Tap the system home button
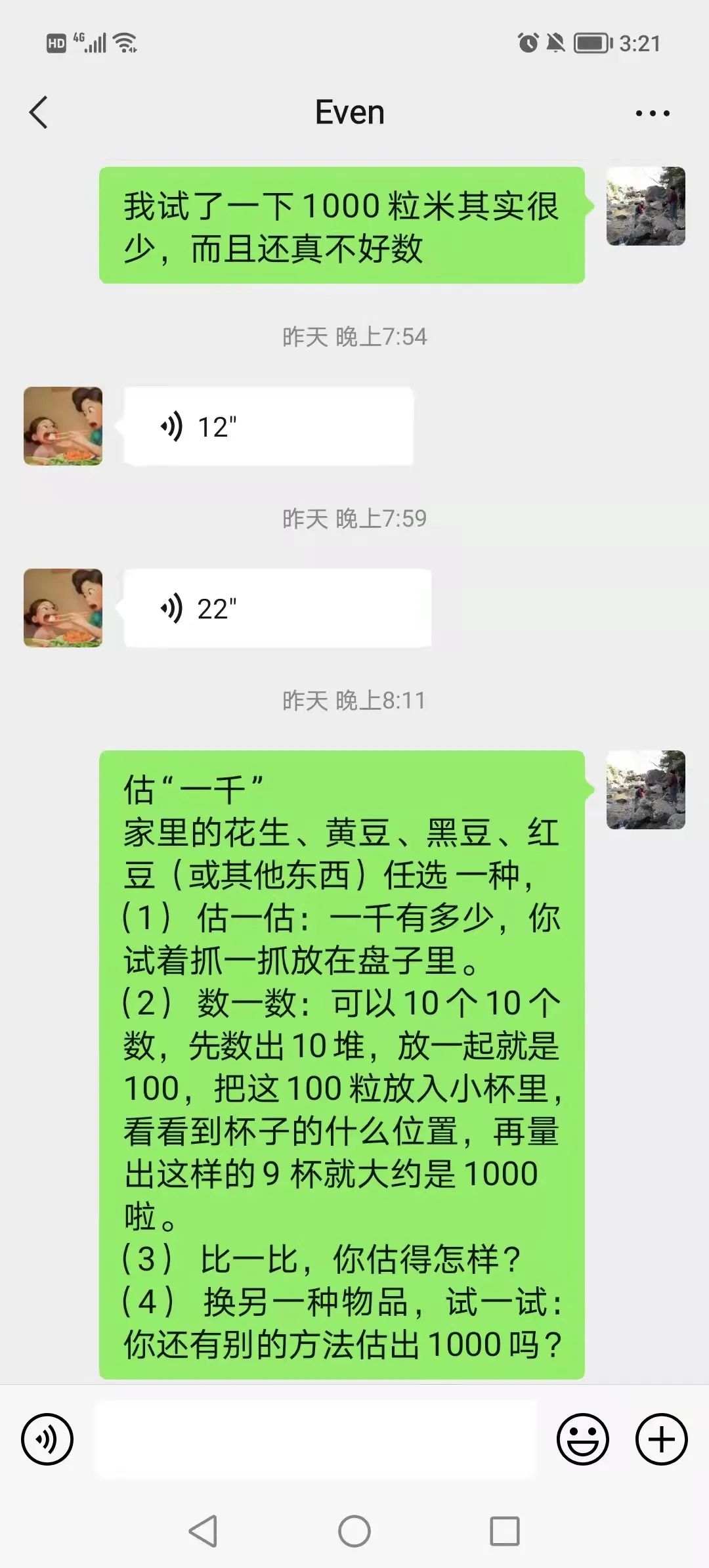The width and height of the screenshot is (709, 1568). [x=354, y=1532]
